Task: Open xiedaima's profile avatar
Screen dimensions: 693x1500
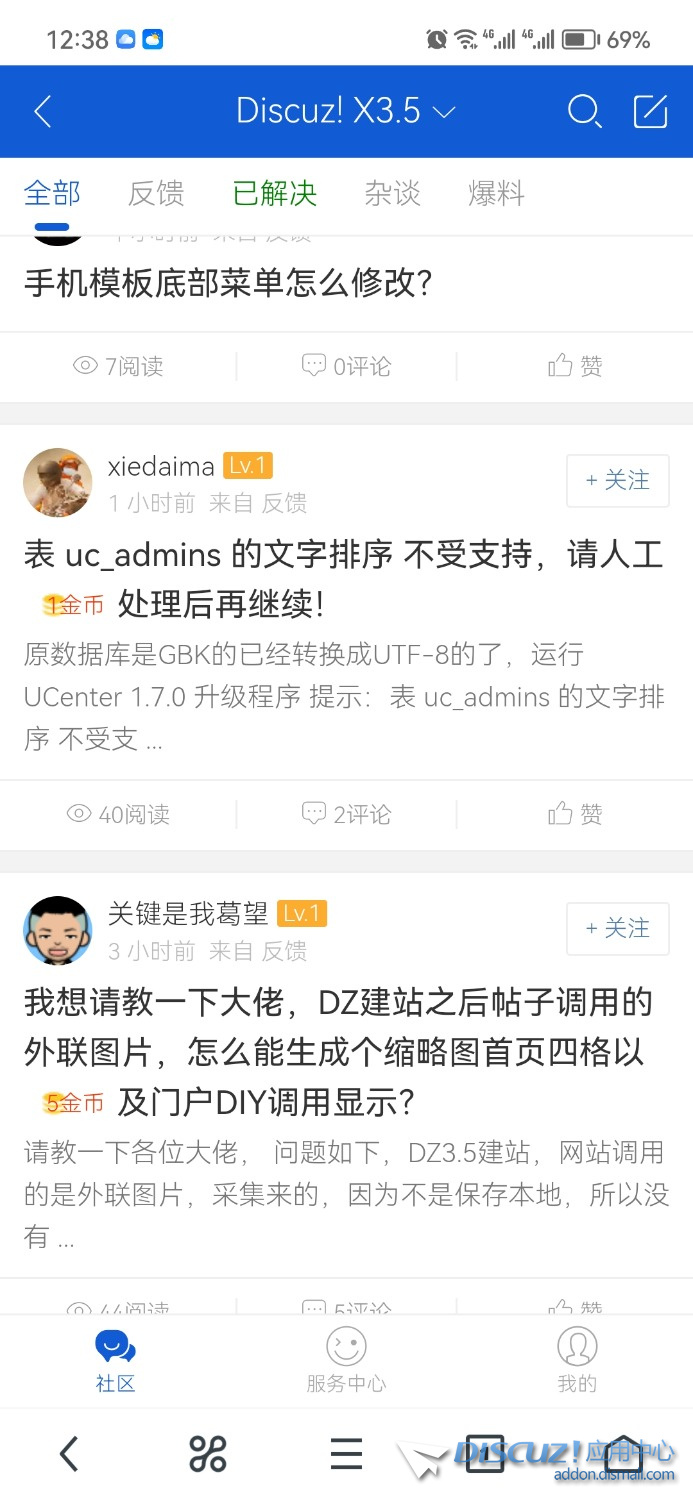Action: coord(58,482)
